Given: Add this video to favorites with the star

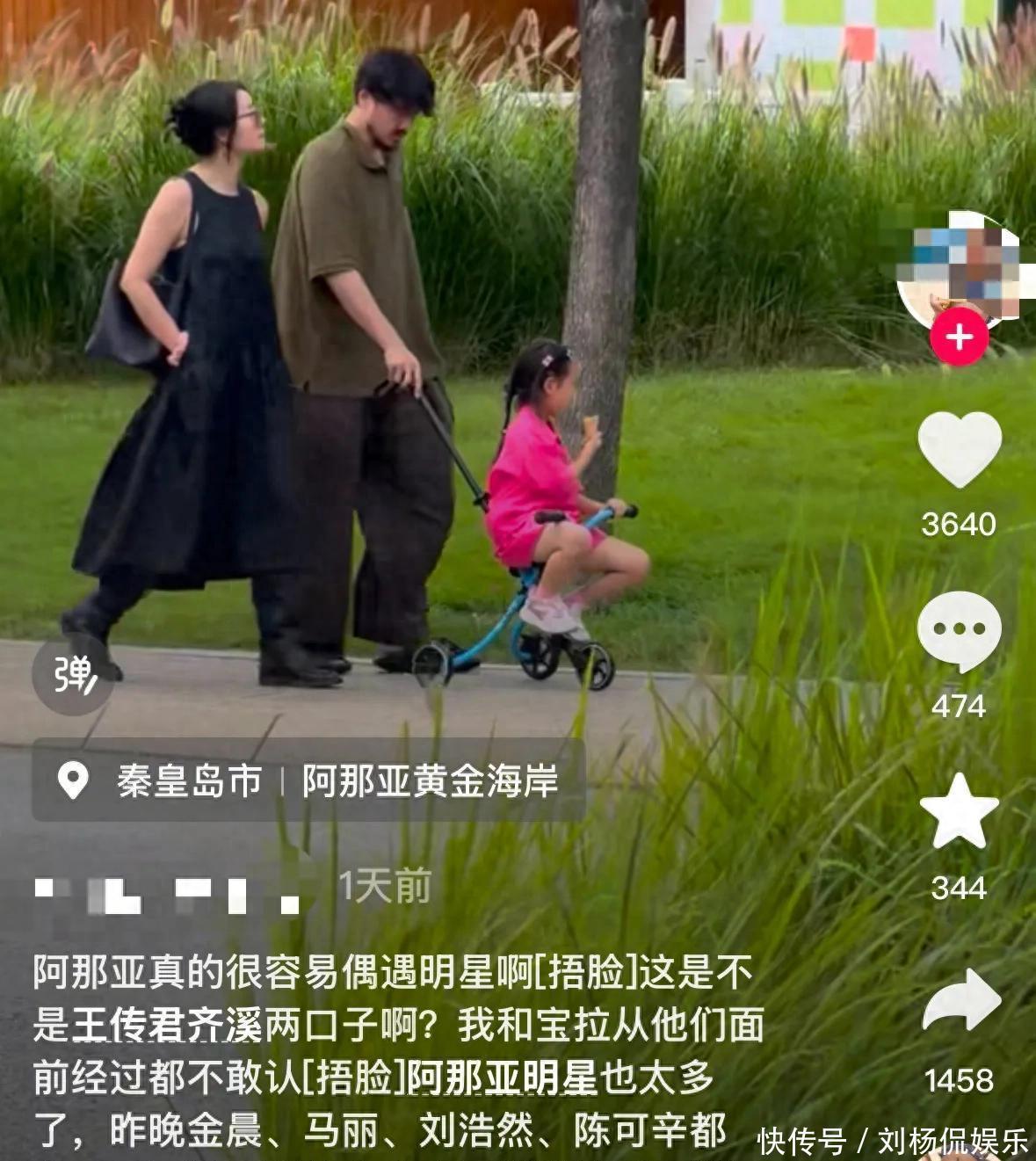Looking at the screenshot, I should (x=959, y=812).
